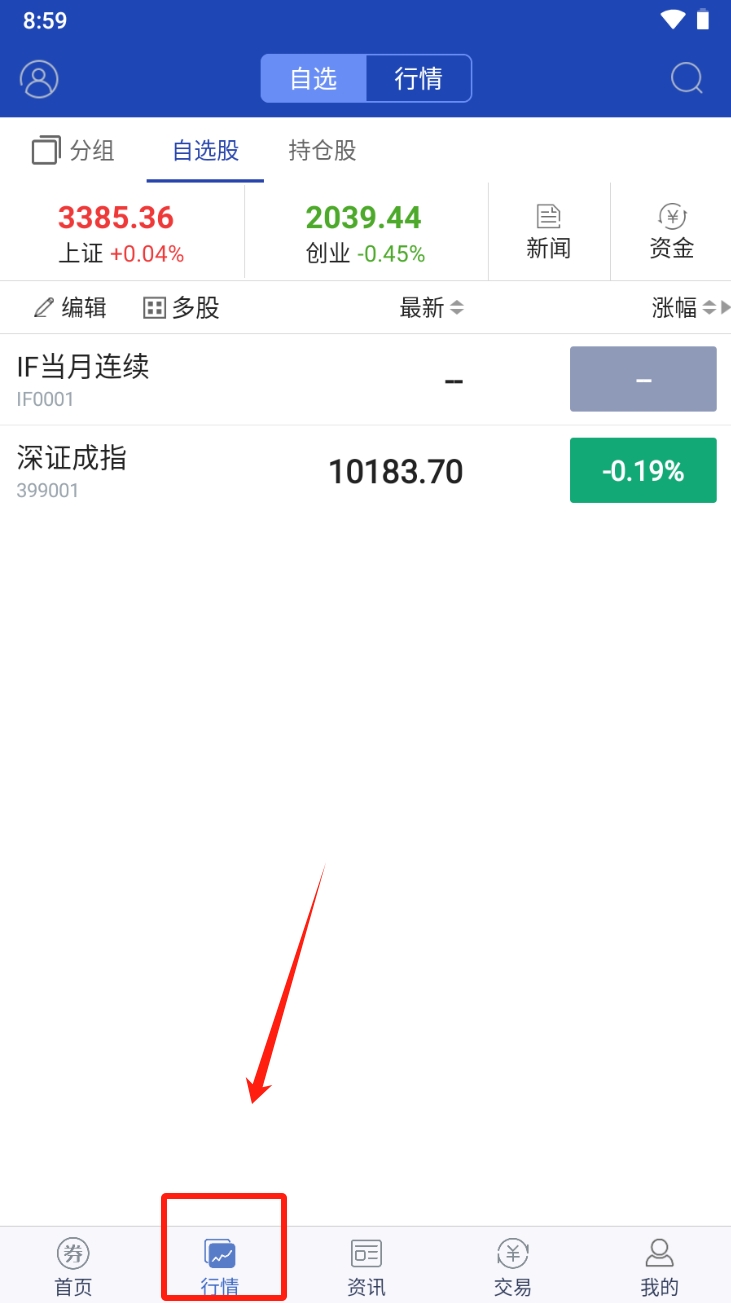Tap 编辑 to edit the watchlist

click(70, 308)
